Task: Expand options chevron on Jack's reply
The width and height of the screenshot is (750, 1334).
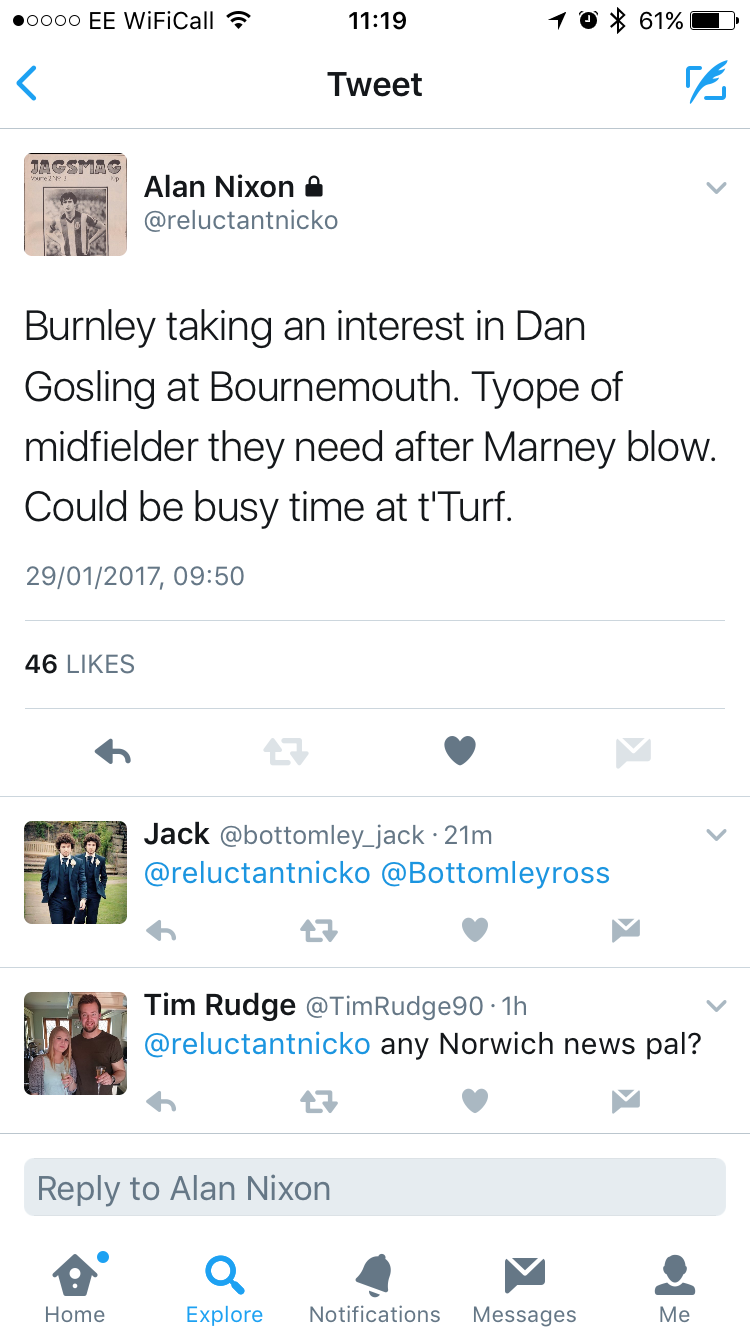Action: coord(716,835)
